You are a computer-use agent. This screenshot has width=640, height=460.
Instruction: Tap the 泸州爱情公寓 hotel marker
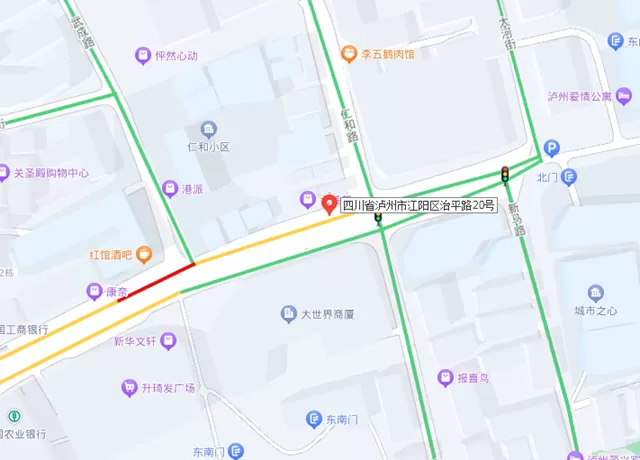point(625,97)
